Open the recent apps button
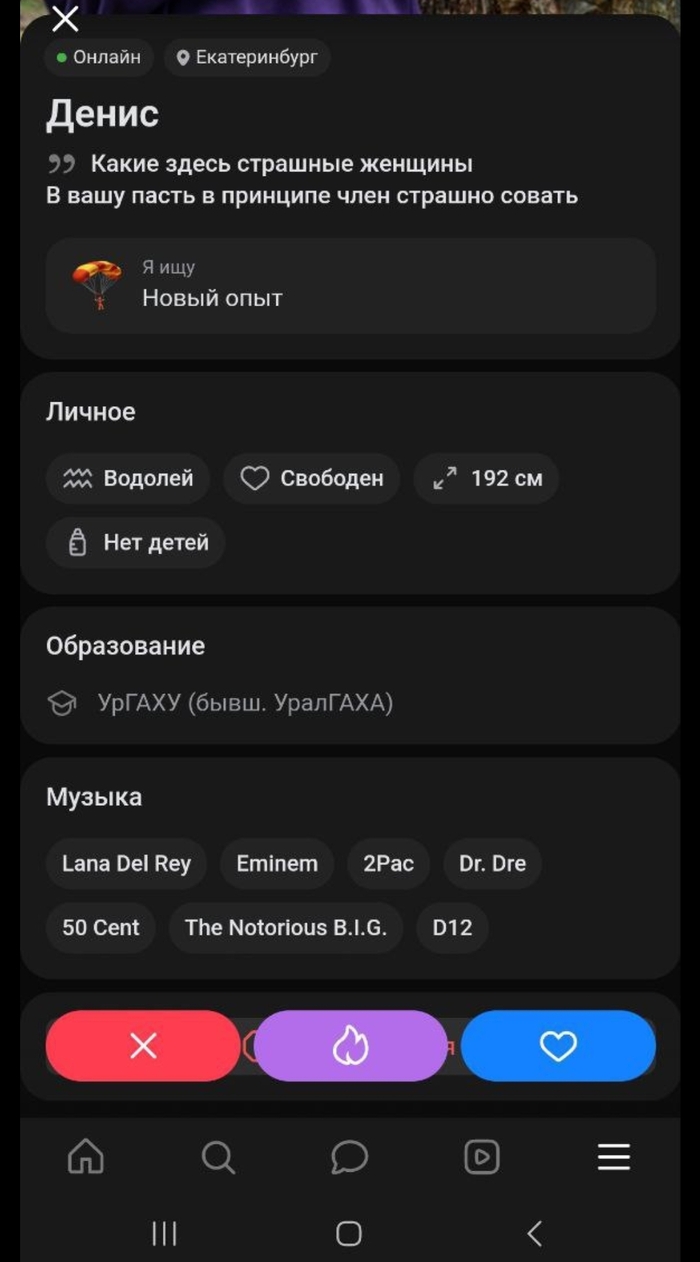Image resolution: width=700 pixels, height=1262 pixels. [164, 1233]
